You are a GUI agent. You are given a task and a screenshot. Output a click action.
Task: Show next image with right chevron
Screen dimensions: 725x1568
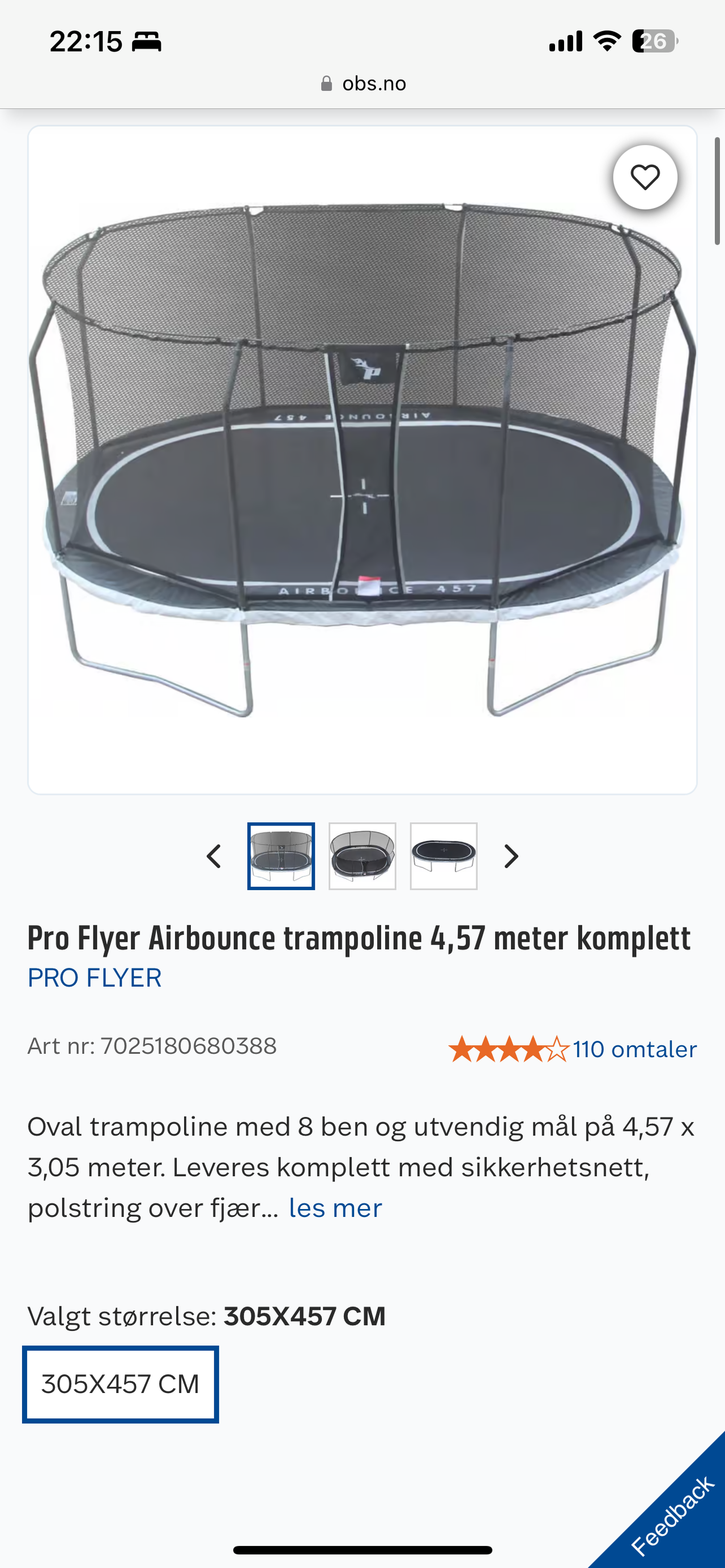510,856
